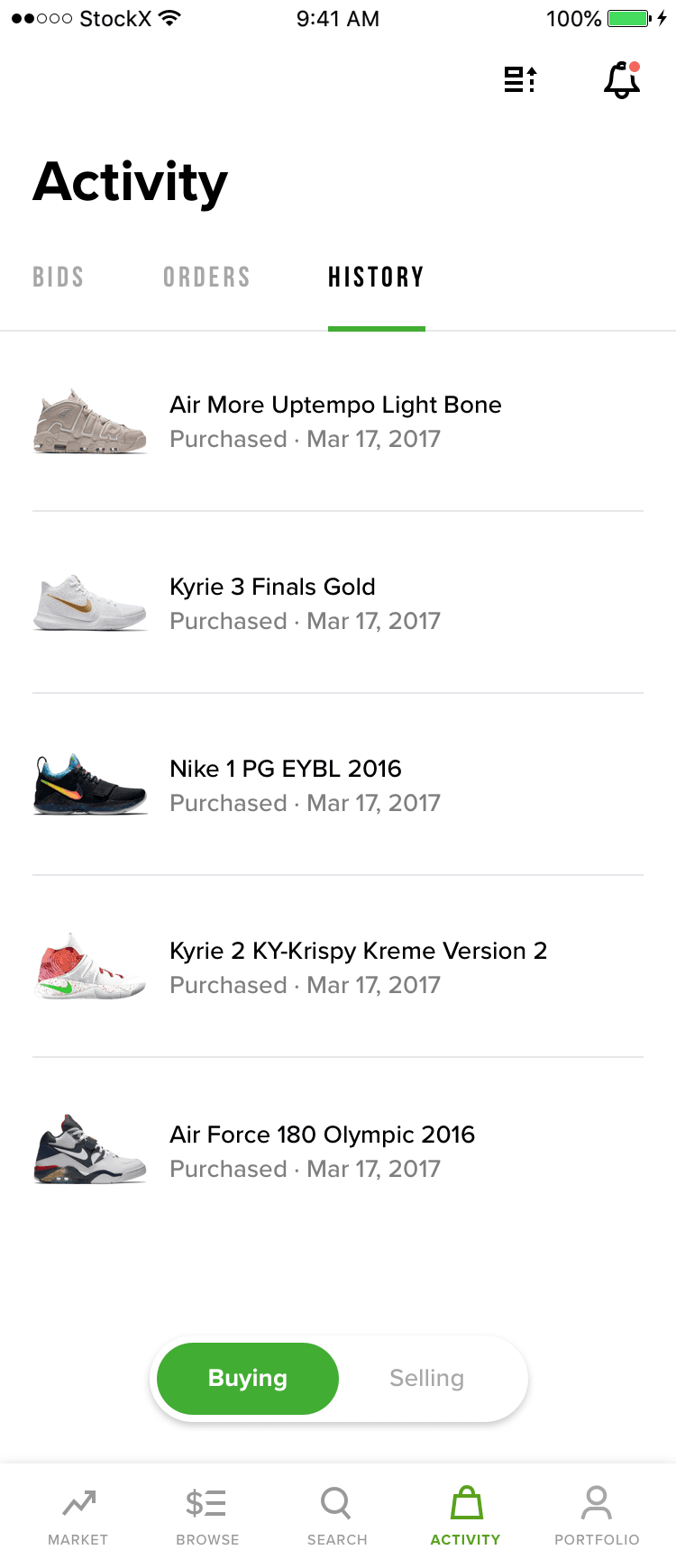Screen dimensions: 676x1568
Task: Open the sort and filter options icon
Action: pyautogui.click(x=520, y=79)
